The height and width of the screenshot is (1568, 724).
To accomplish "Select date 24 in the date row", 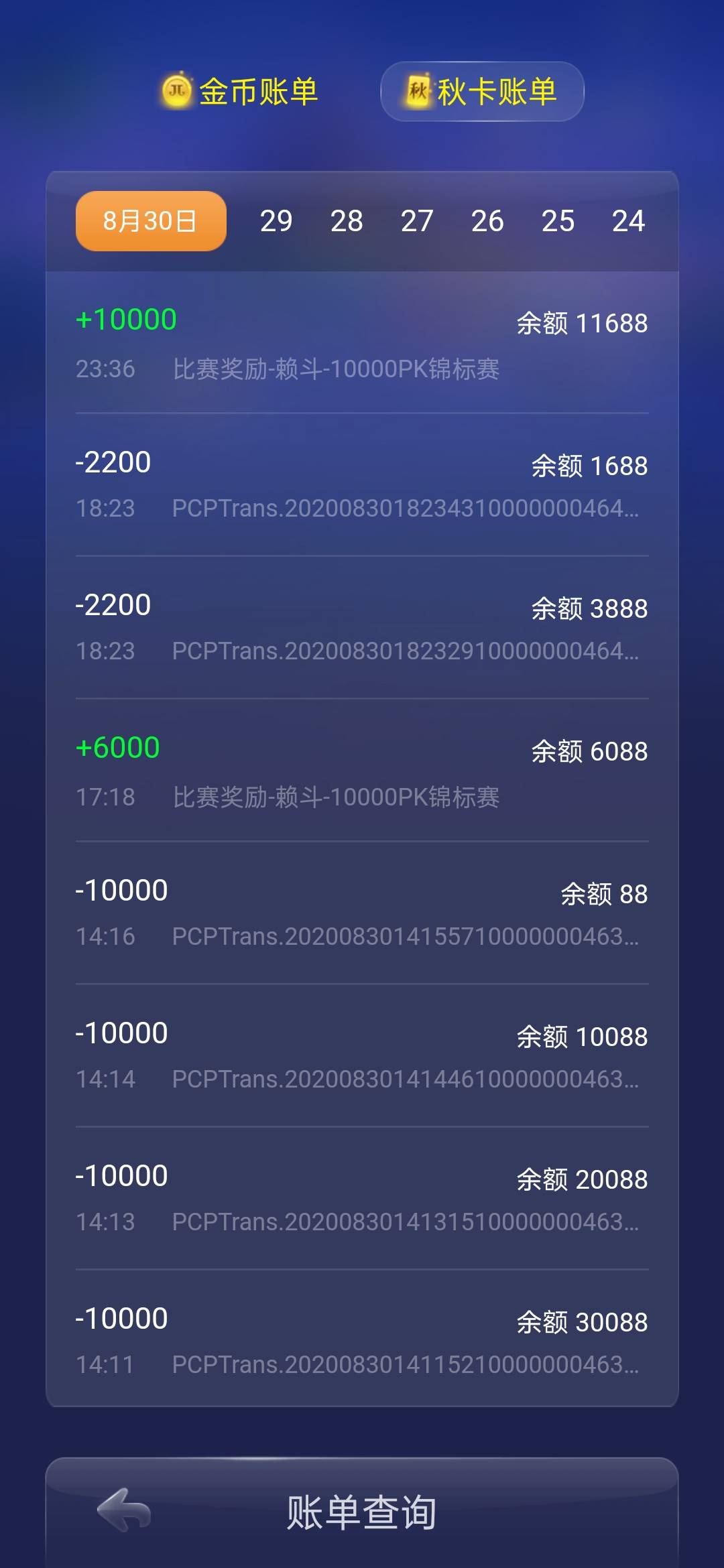I will [x=628, y=220].
